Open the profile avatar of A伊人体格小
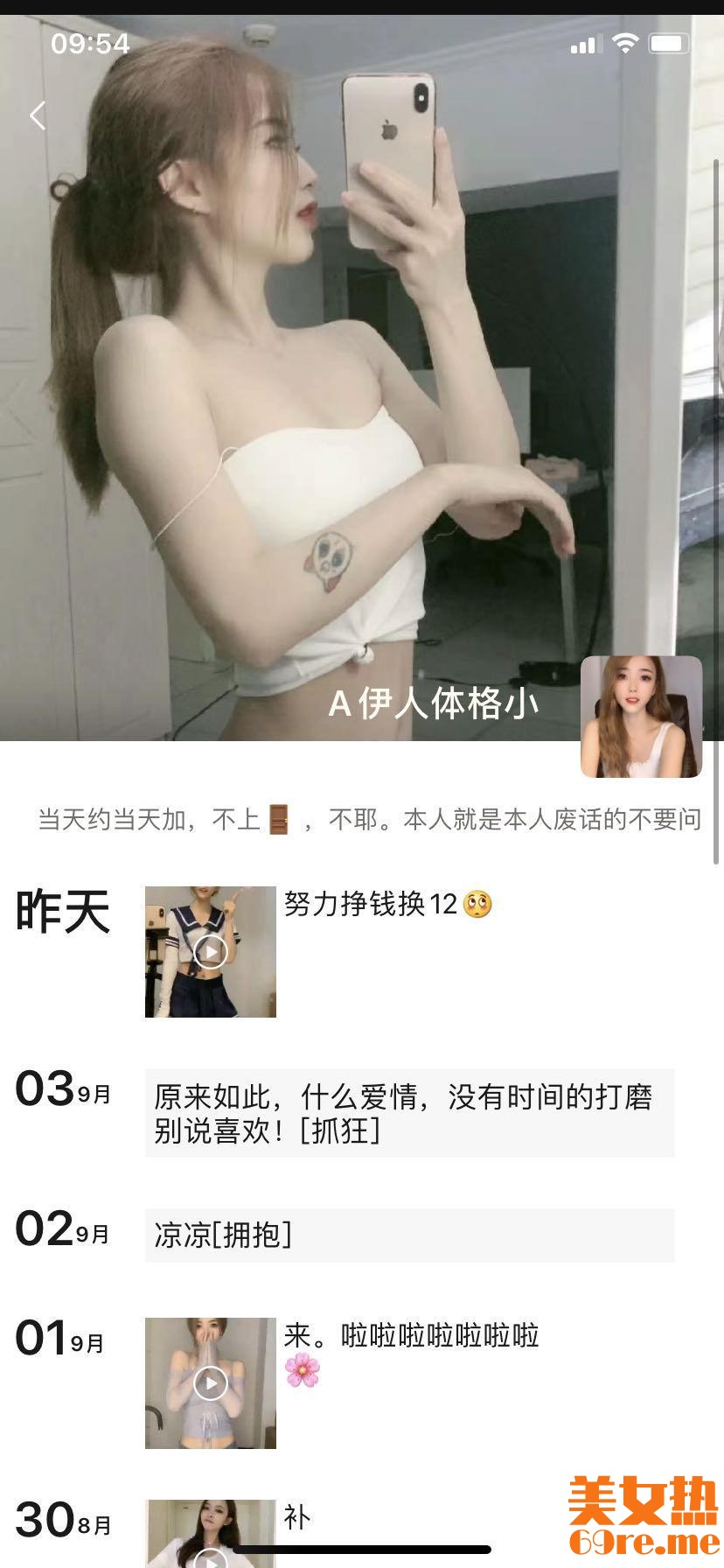The image size is (724, 1568). pos(641,717)
